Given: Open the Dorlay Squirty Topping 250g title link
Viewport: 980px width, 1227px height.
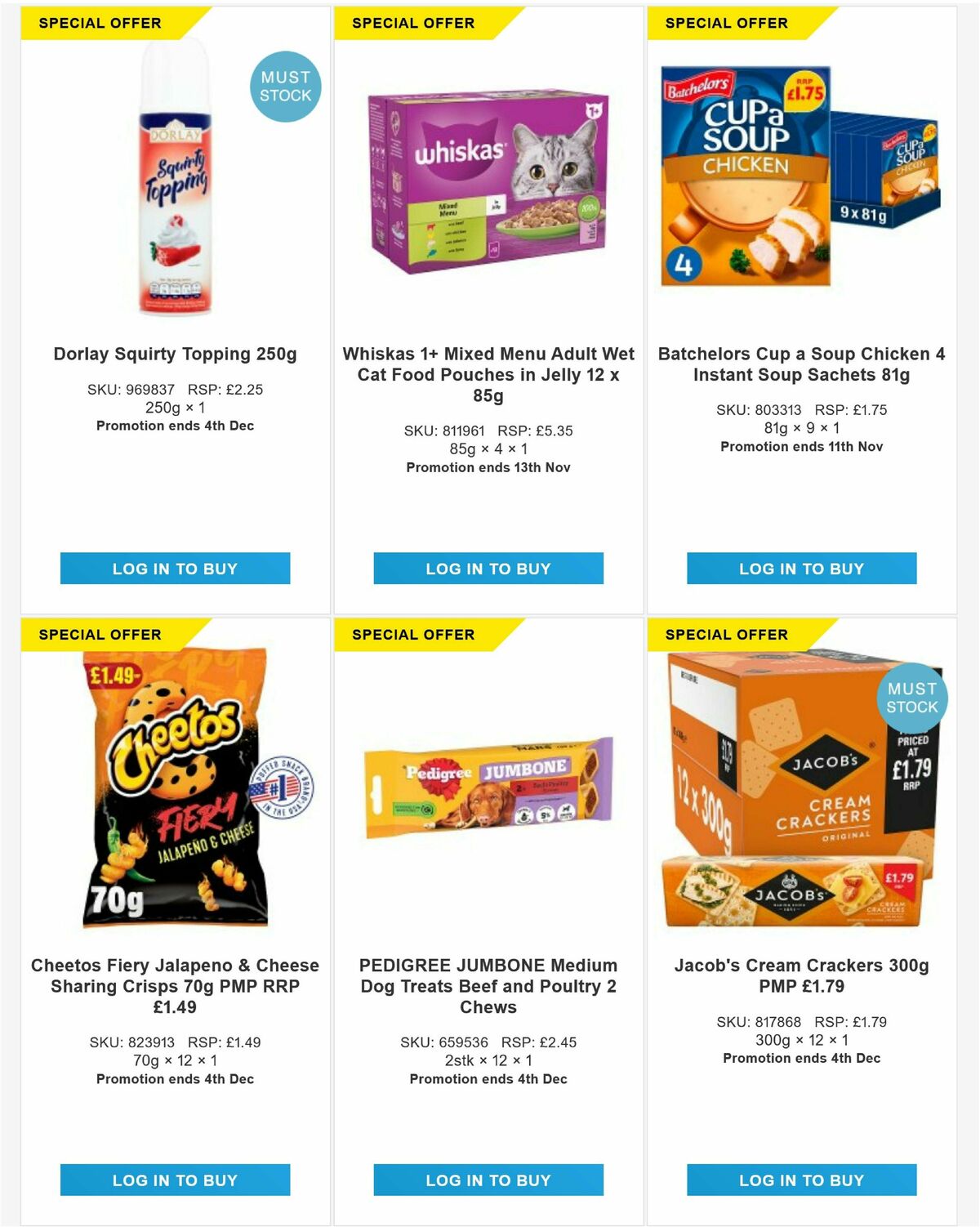Looking at the screenshot, I should [x=175, y=355].
